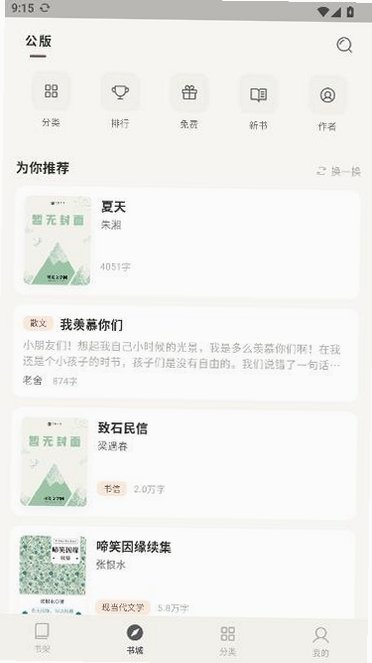This screenshot has width=372, height=663.
Task: Open the book 啼笑因缘续集 by 张恨水
Action: coord(183,573)
